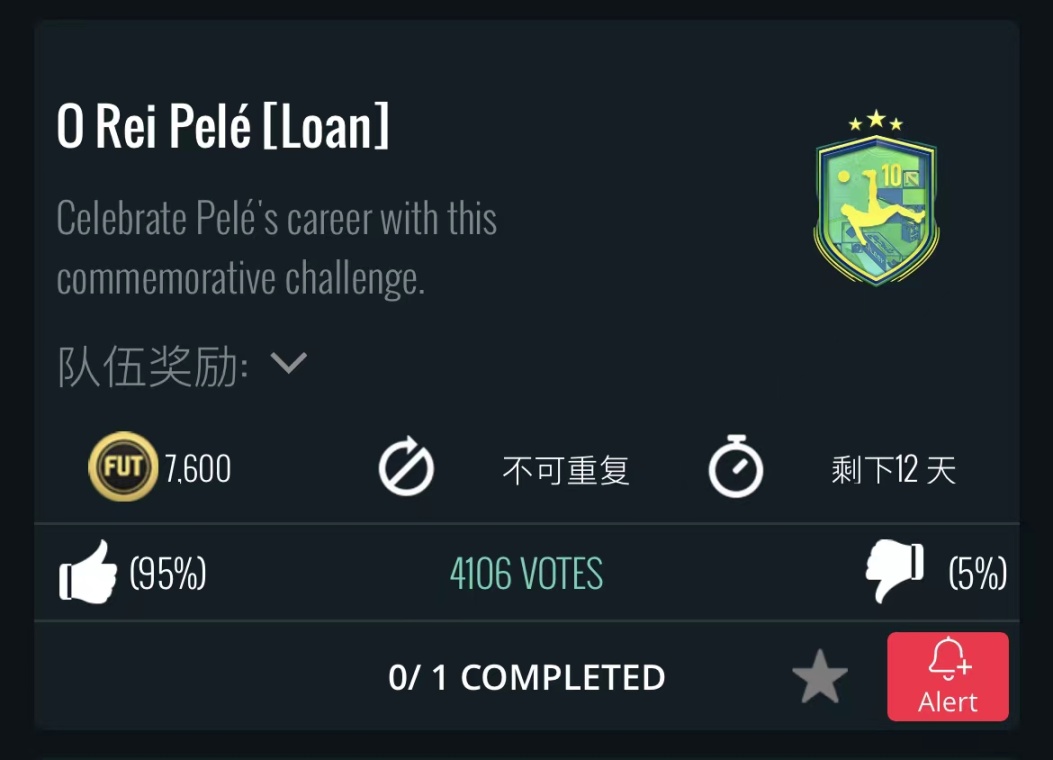
Task: Favorite this challenge with the star
Action: [x=820, y=678]
